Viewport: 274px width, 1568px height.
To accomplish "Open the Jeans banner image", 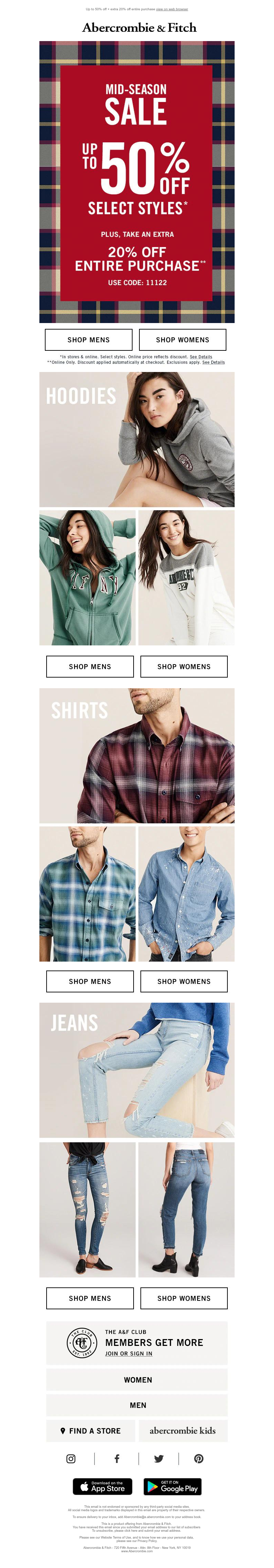I will [136, 1070].
